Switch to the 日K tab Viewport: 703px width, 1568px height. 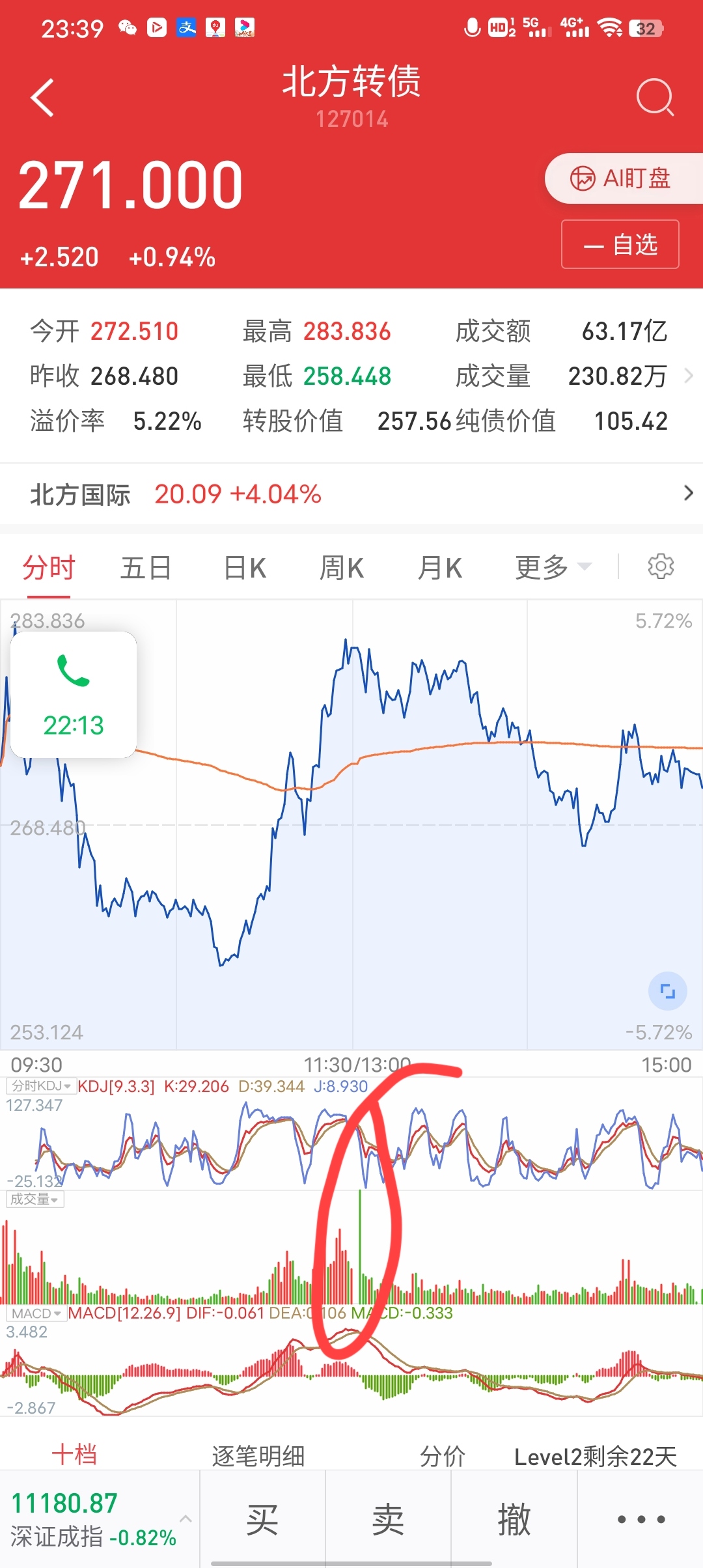tap(245, 568)
